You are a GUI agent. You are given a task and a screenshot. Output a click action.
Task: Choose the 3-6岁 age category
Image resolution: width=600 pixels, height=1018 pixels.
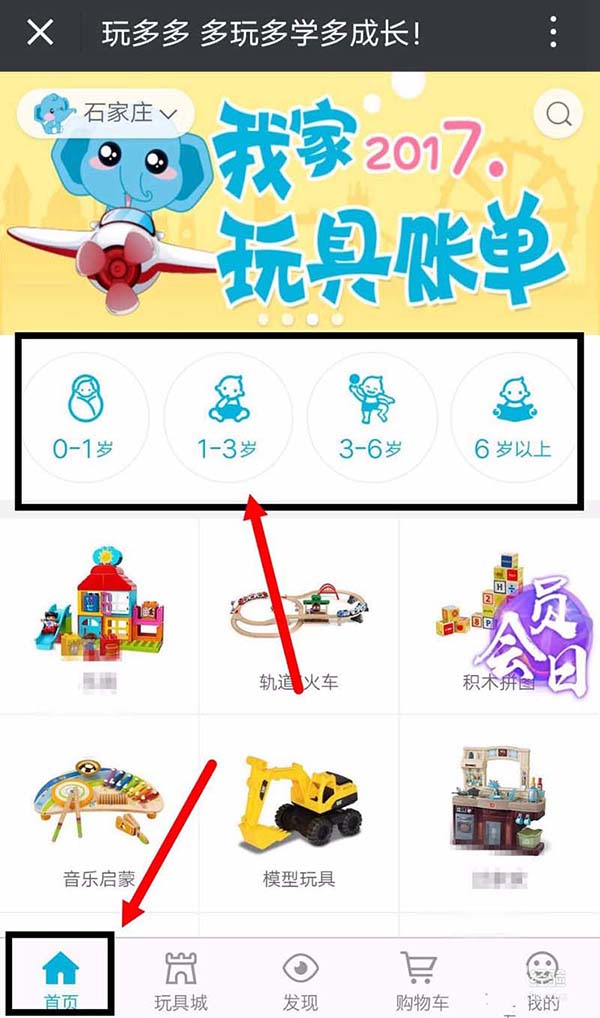371,419
